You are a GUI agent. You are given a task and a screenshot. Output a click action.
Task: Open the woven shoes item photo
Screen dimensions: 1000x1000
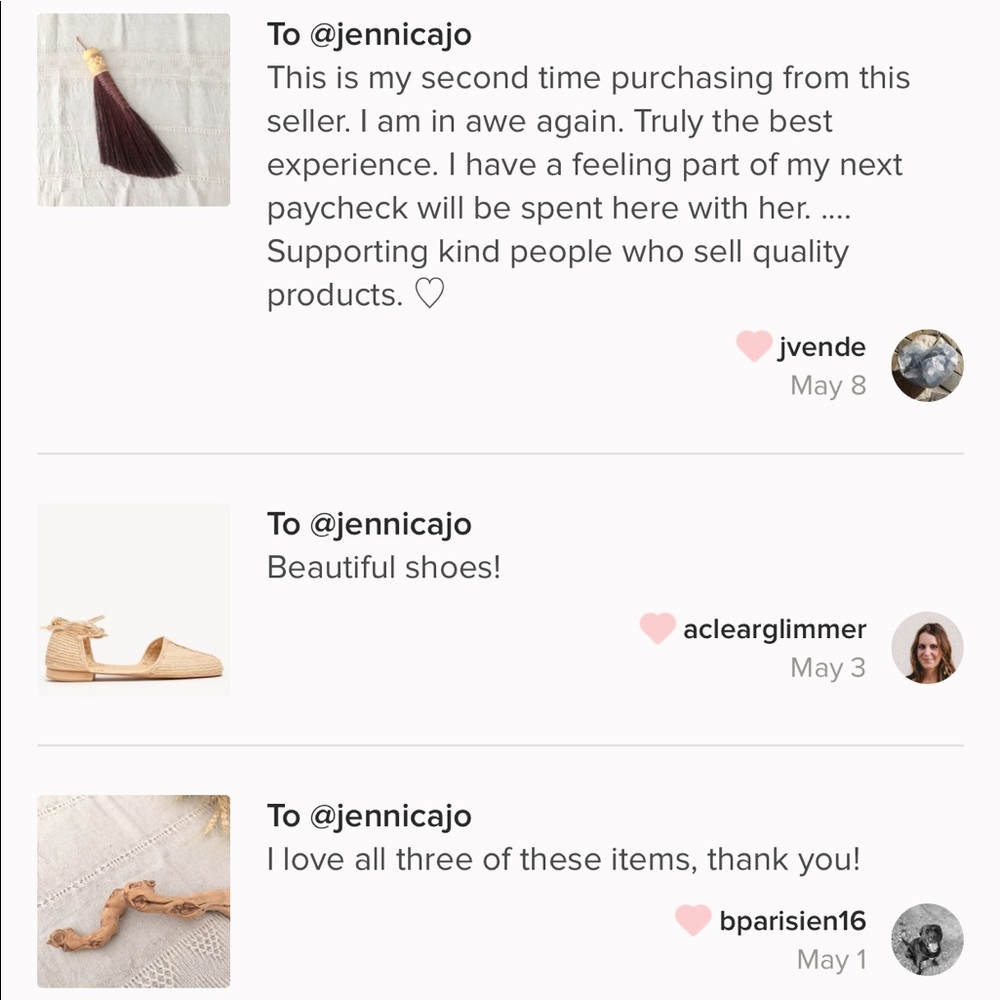coord(134,598)
